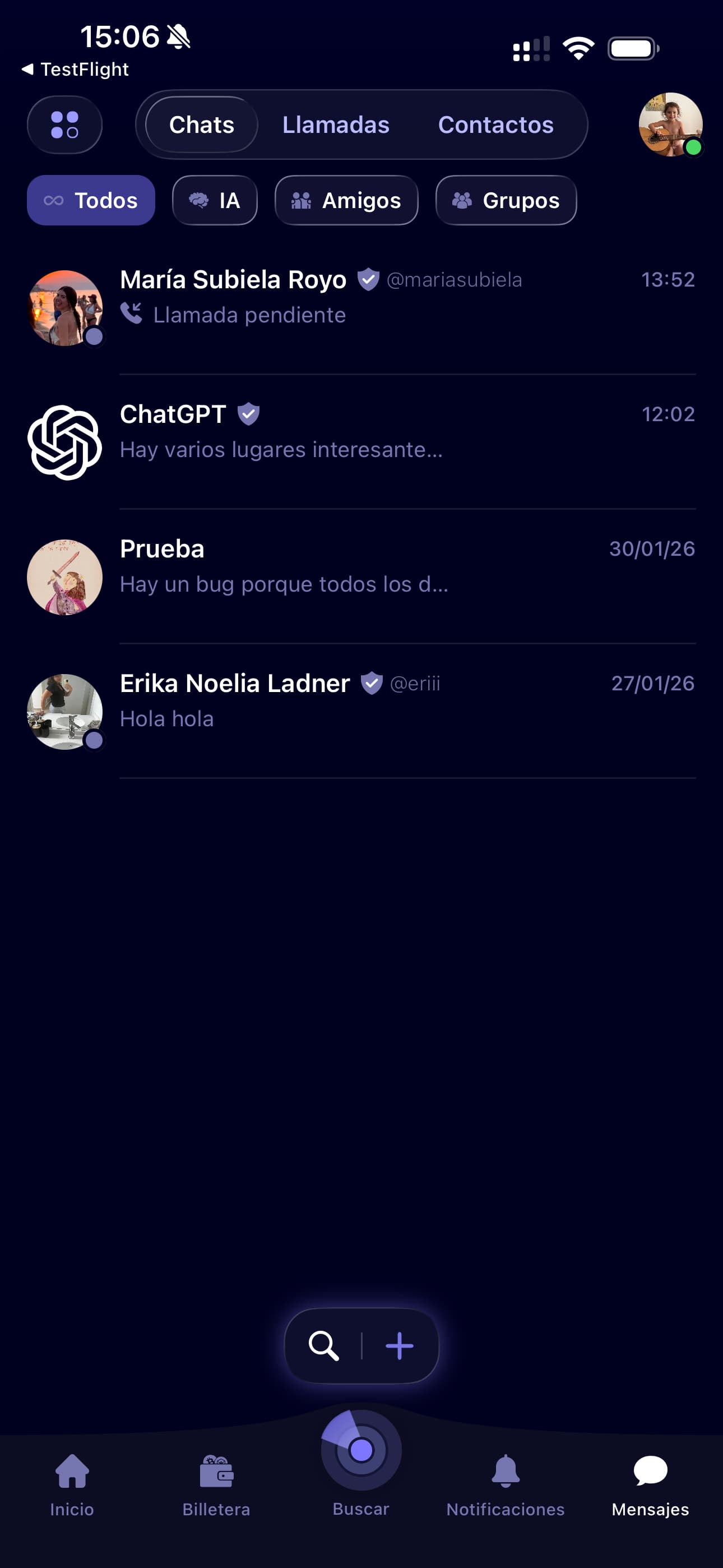Screen dimensions: 723x1568
Task: Start a new chat with the plus icon
Action: click(x=400, y=1345)
